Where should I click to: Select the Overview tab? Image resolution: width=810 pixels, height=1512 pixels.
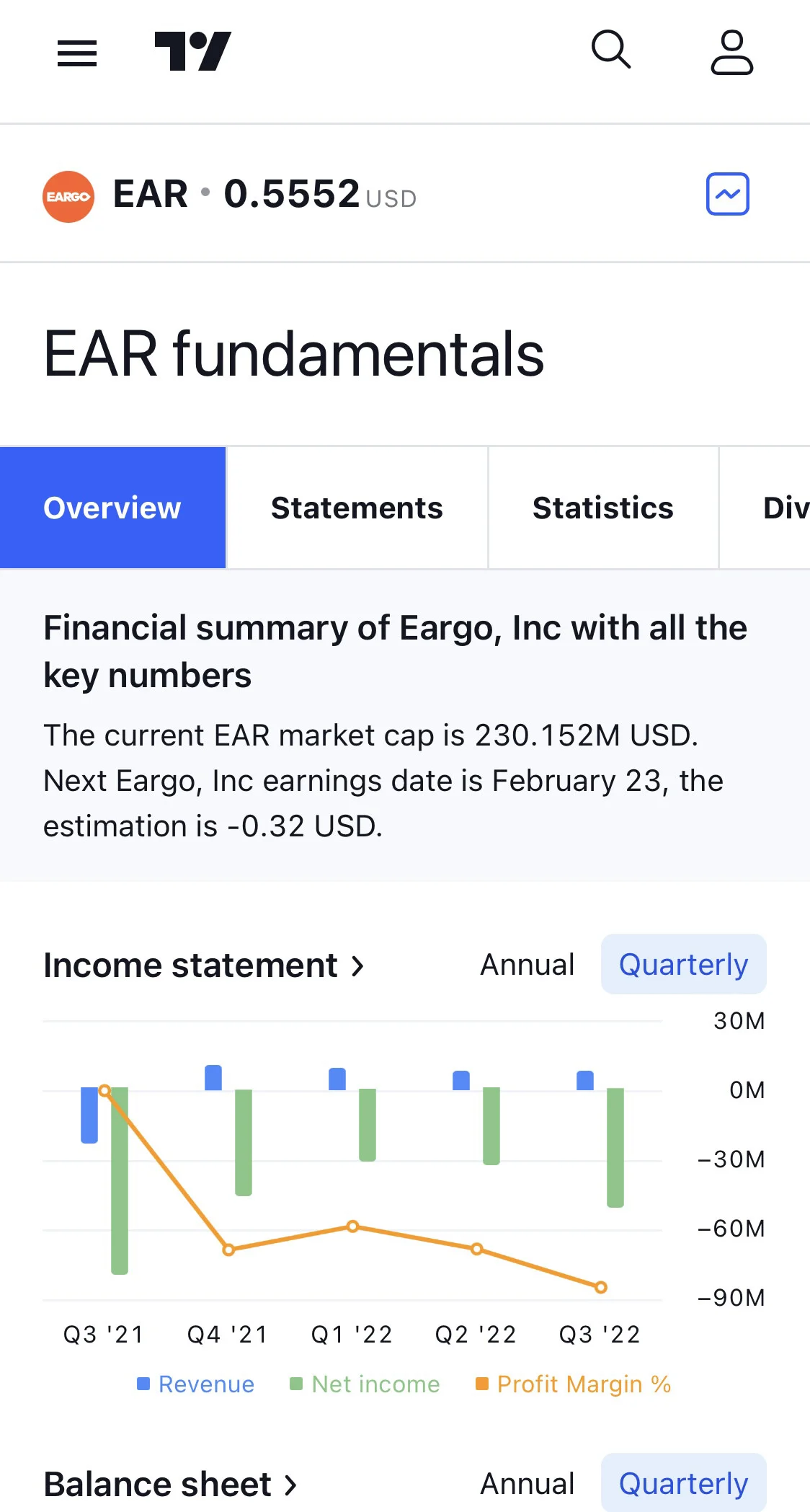tap(112, 508)
